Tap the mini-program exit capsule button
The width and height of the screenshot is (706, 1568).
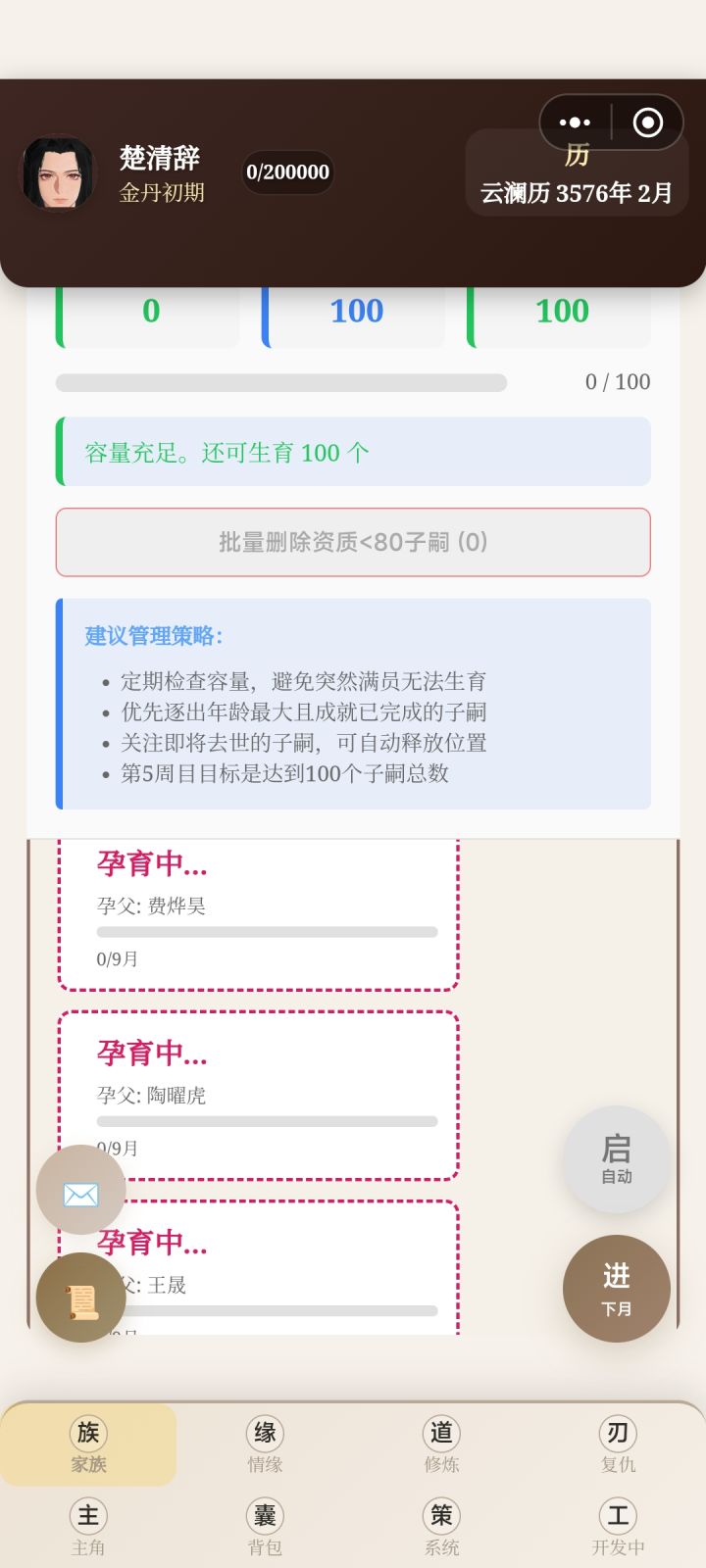pyautogui.click(x=647, y=122)
